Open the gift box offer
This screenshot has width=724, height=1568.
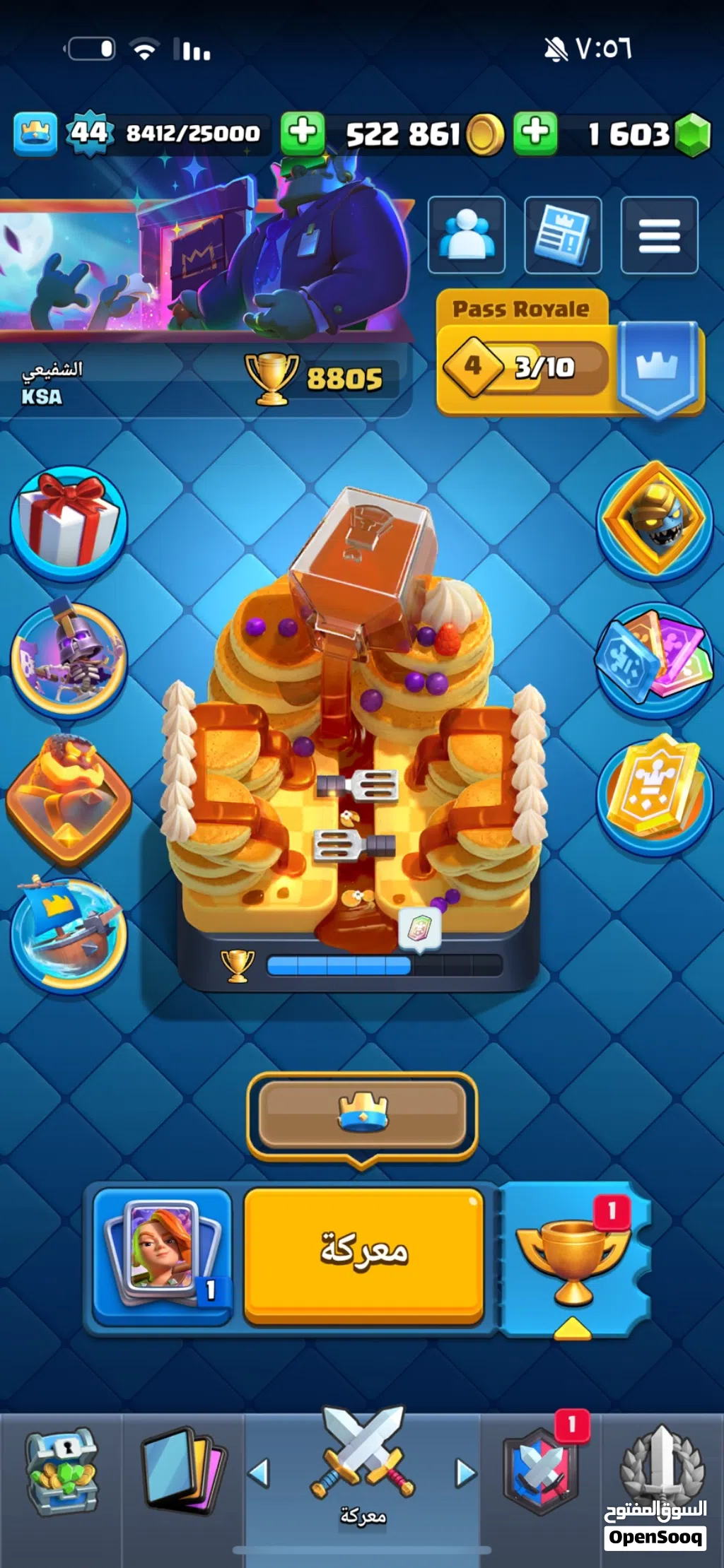pyautogui.click(x=69, y=523)
